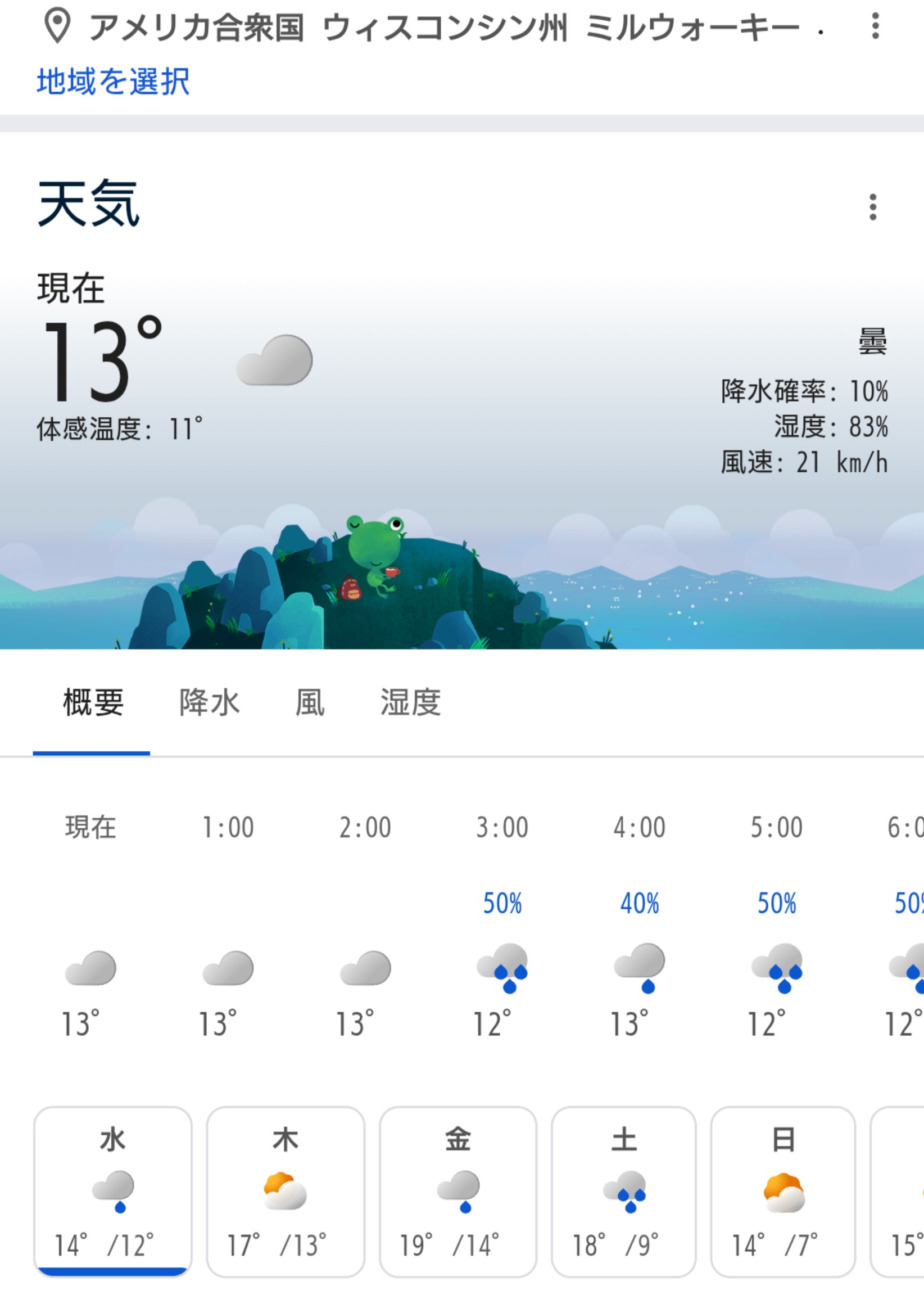Open the 天気 card overflow menu
Viewport: 924px width, 1290px height.
(873, 207)
